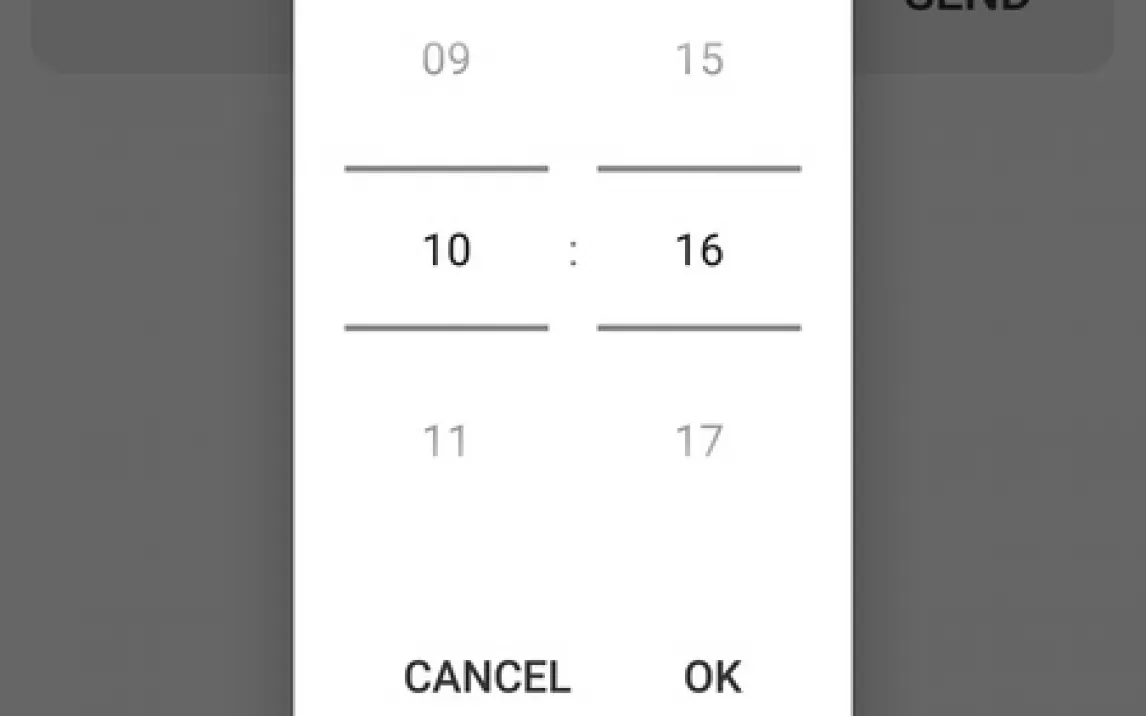Select hour 09 in the picker
This screenshot has width=1146, height=716.
tap(446, 60)
